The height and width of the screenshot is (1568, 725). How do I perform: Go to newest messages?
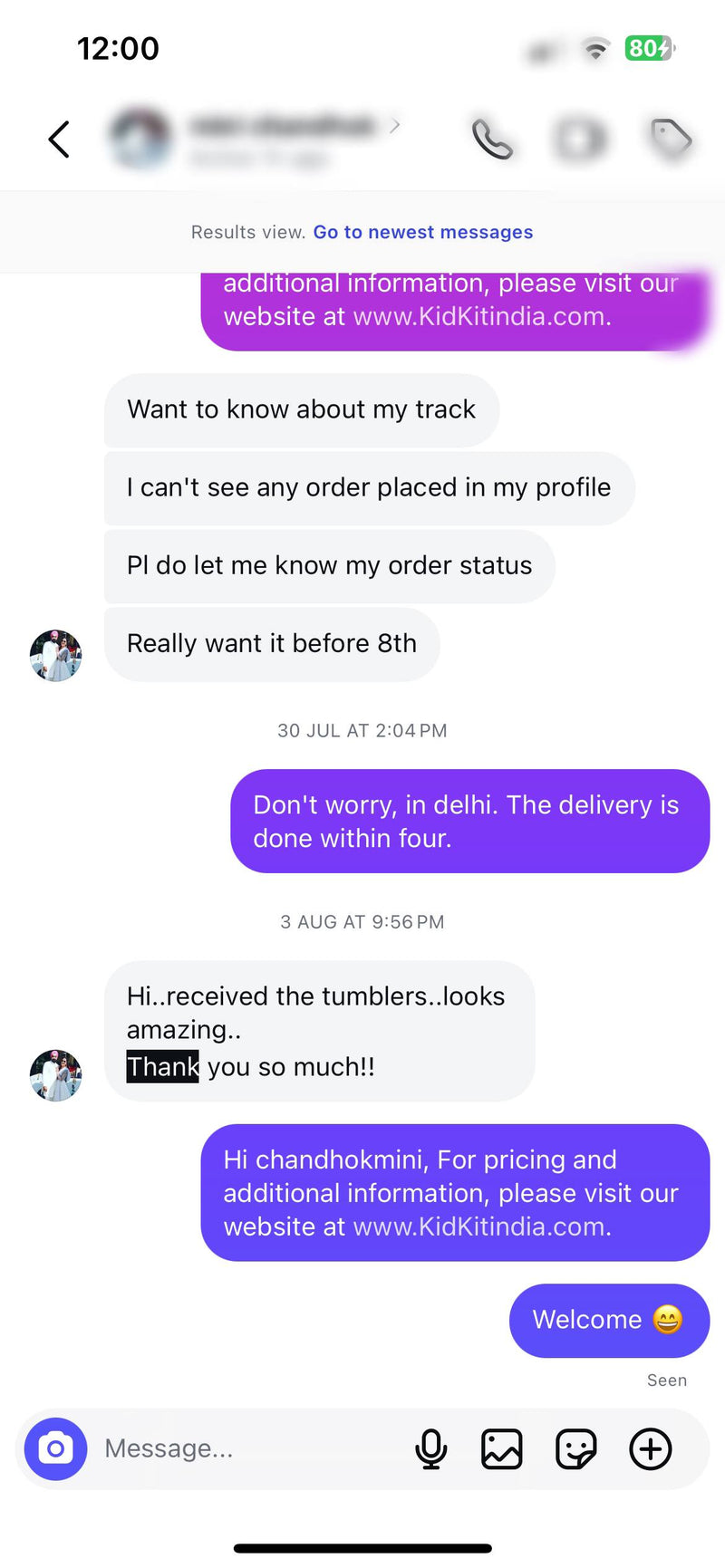point(422,232)
